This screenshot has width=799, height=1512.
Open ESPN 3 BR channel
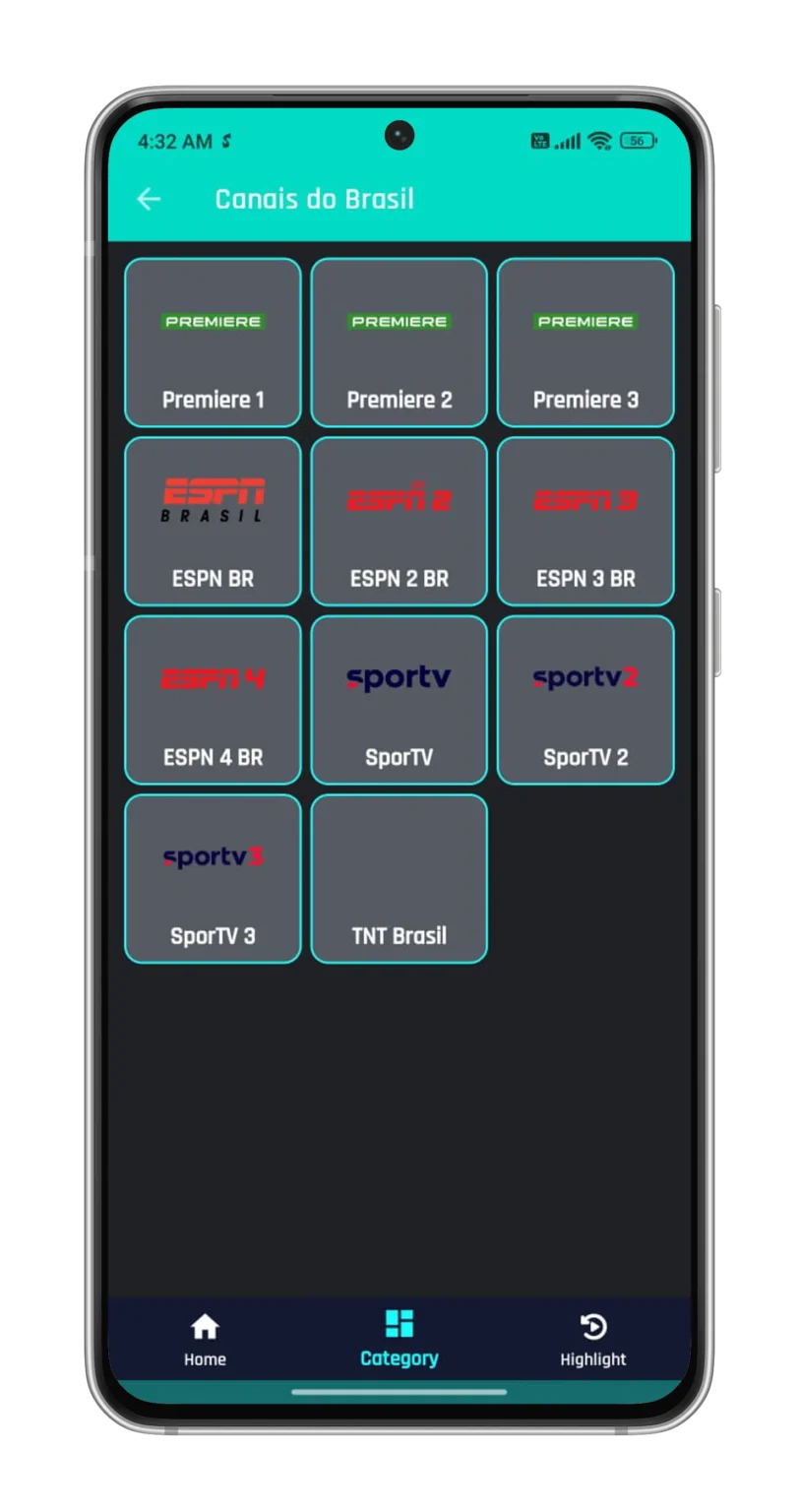(x=585, y=521)
